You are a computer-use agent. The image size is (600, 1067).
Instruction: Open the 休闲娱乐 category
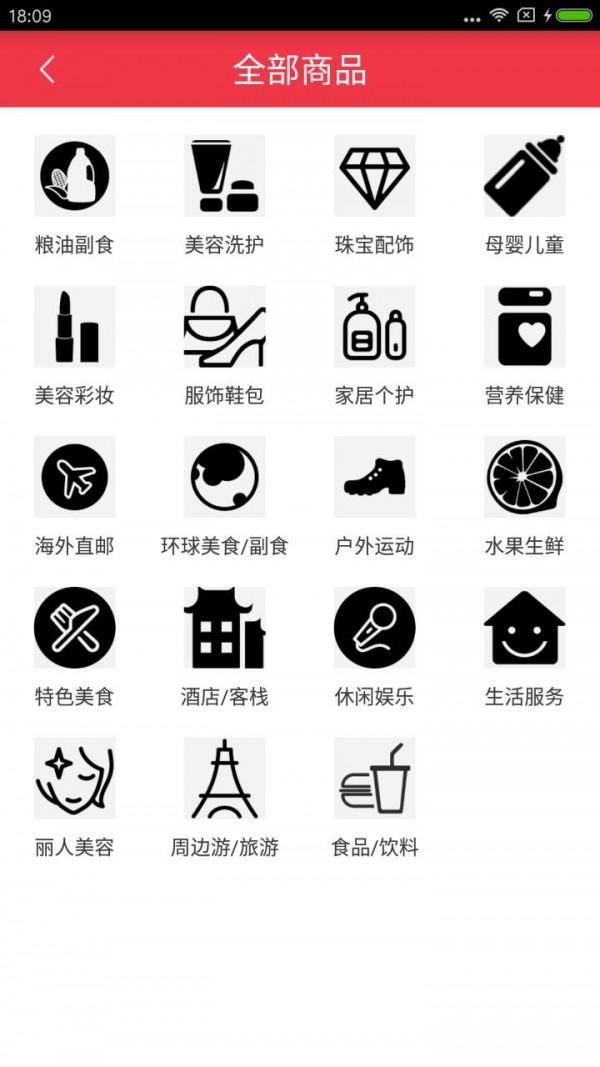click(x=375, y=629)
